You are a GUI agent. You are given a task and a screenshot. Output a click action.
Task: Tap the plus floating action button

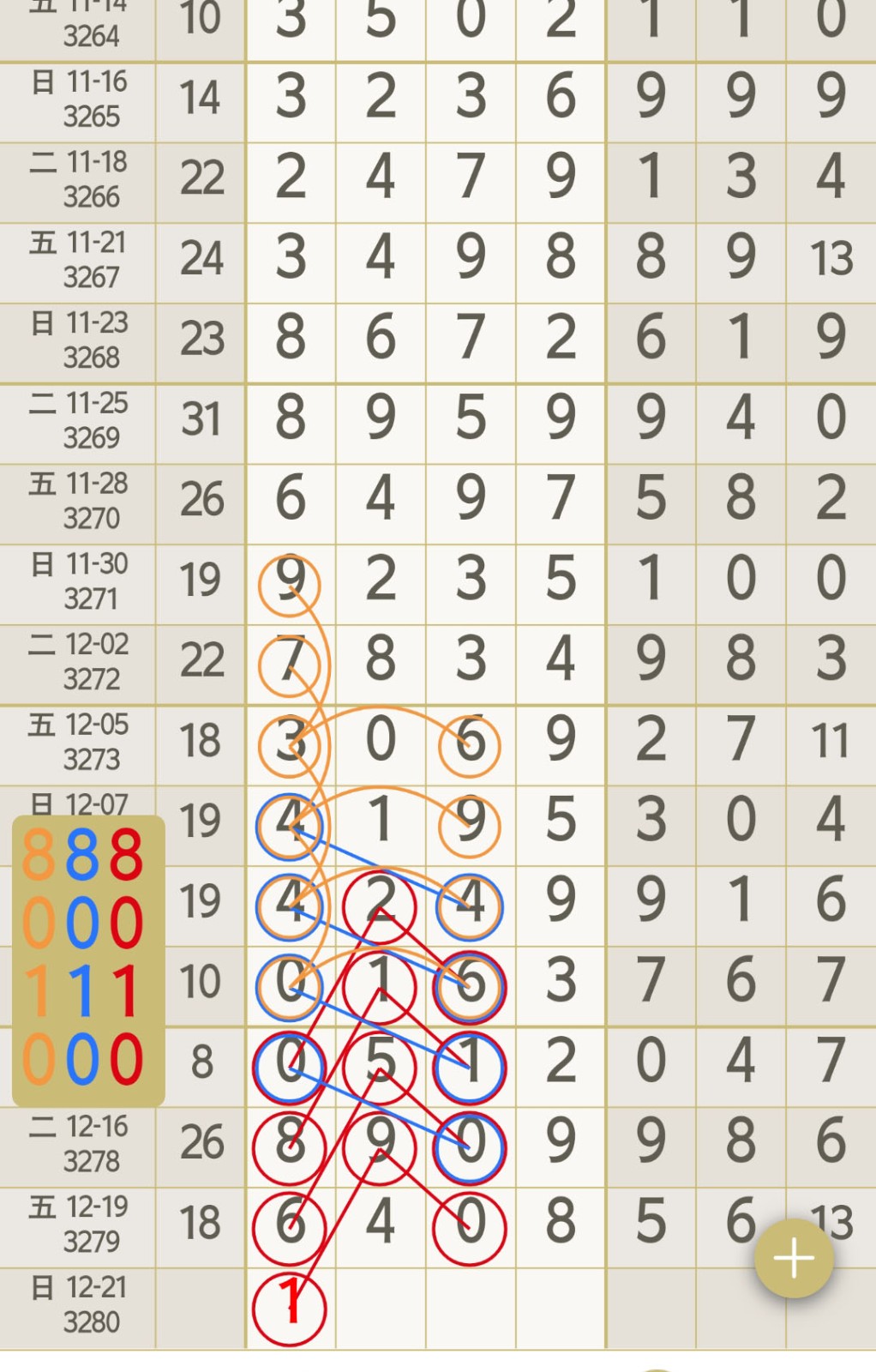[794, 1258]
